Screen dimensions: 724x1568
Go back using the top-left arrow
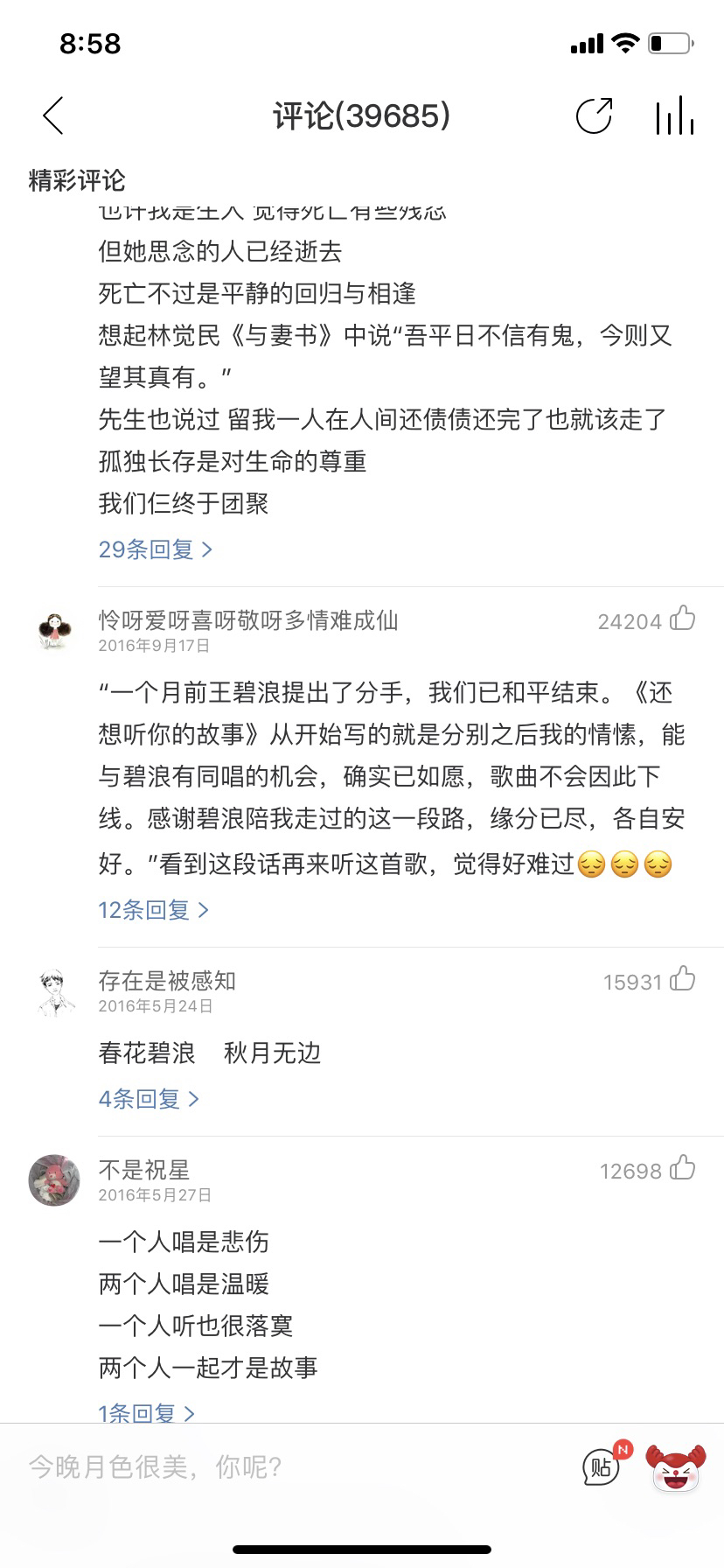pos(53,115)
